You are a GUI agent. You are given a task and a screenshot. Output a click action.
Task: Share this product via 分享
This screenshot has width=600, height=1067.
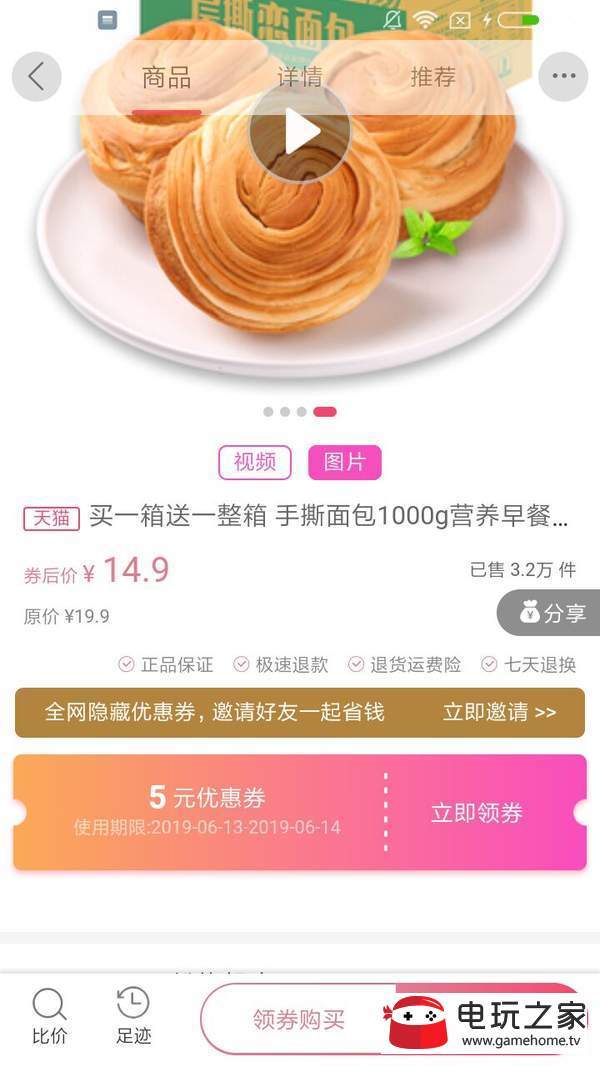pyautogui.click(x=551, y=613)
